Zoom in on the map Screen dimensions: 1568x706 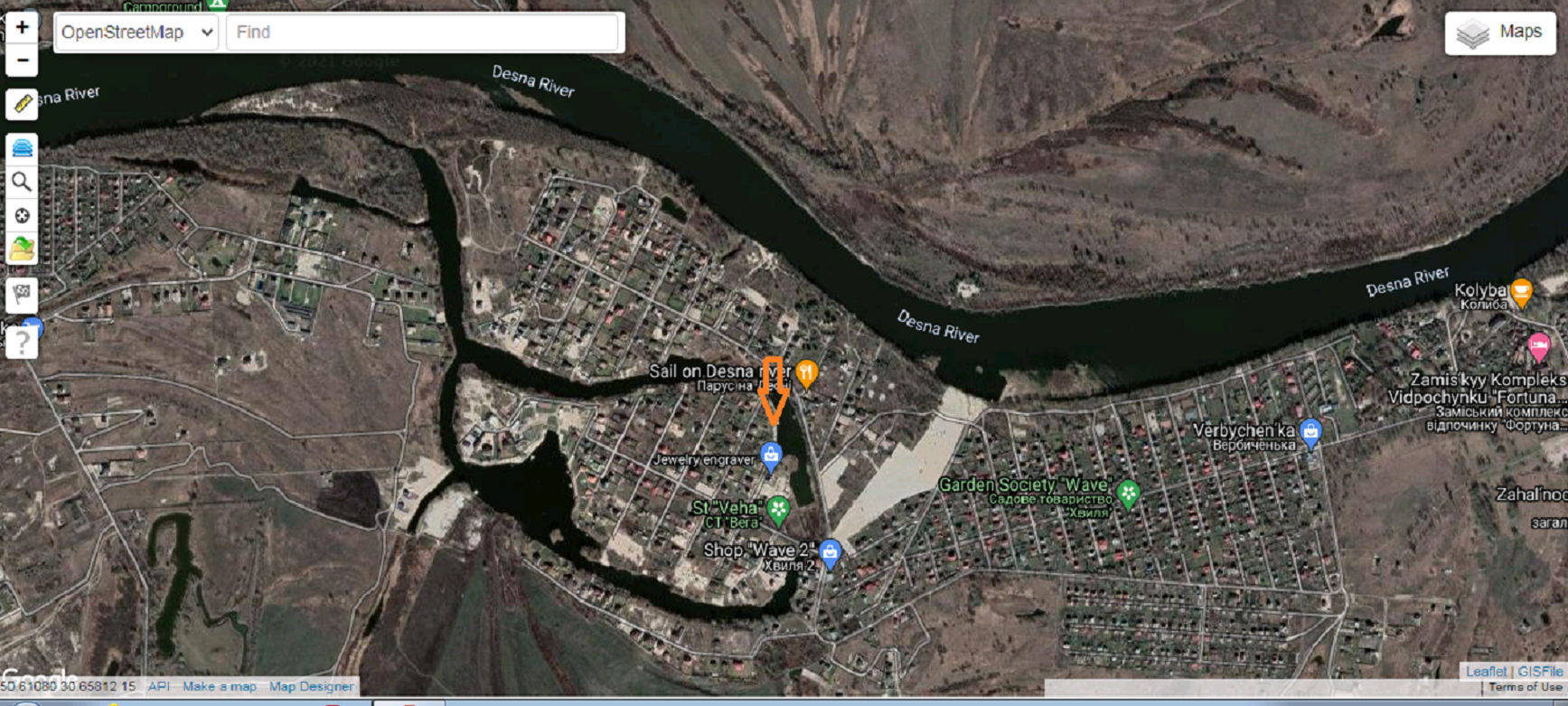(22, 27)
